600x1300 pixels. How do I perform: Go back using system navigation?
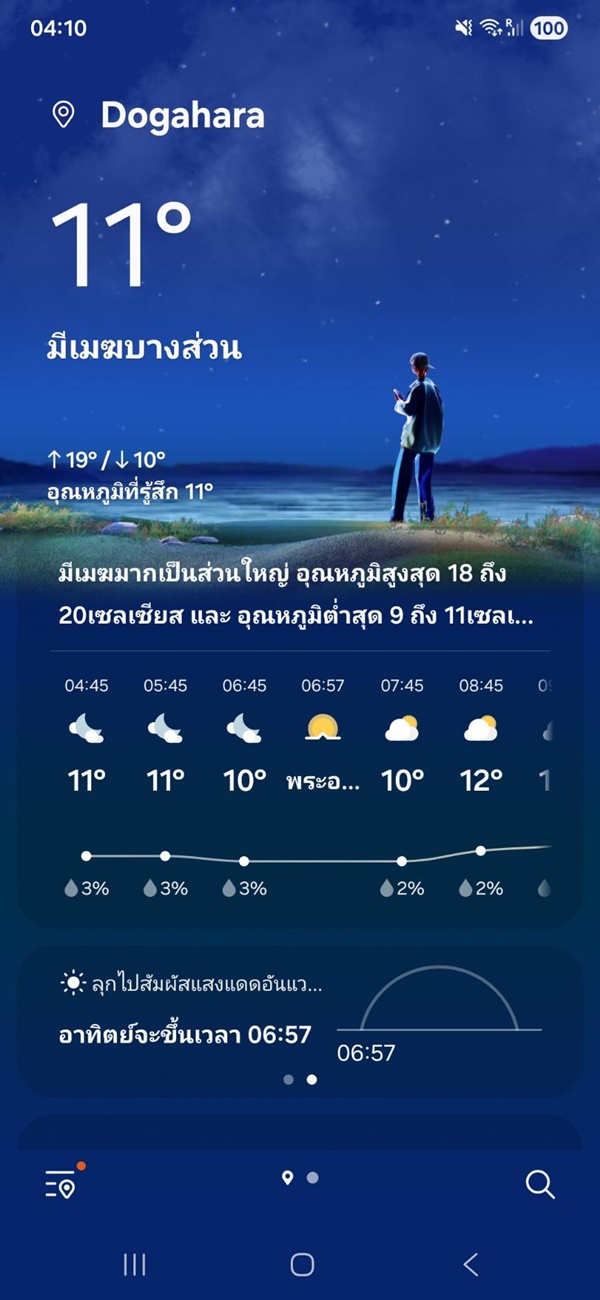[x=470, y=1264]
